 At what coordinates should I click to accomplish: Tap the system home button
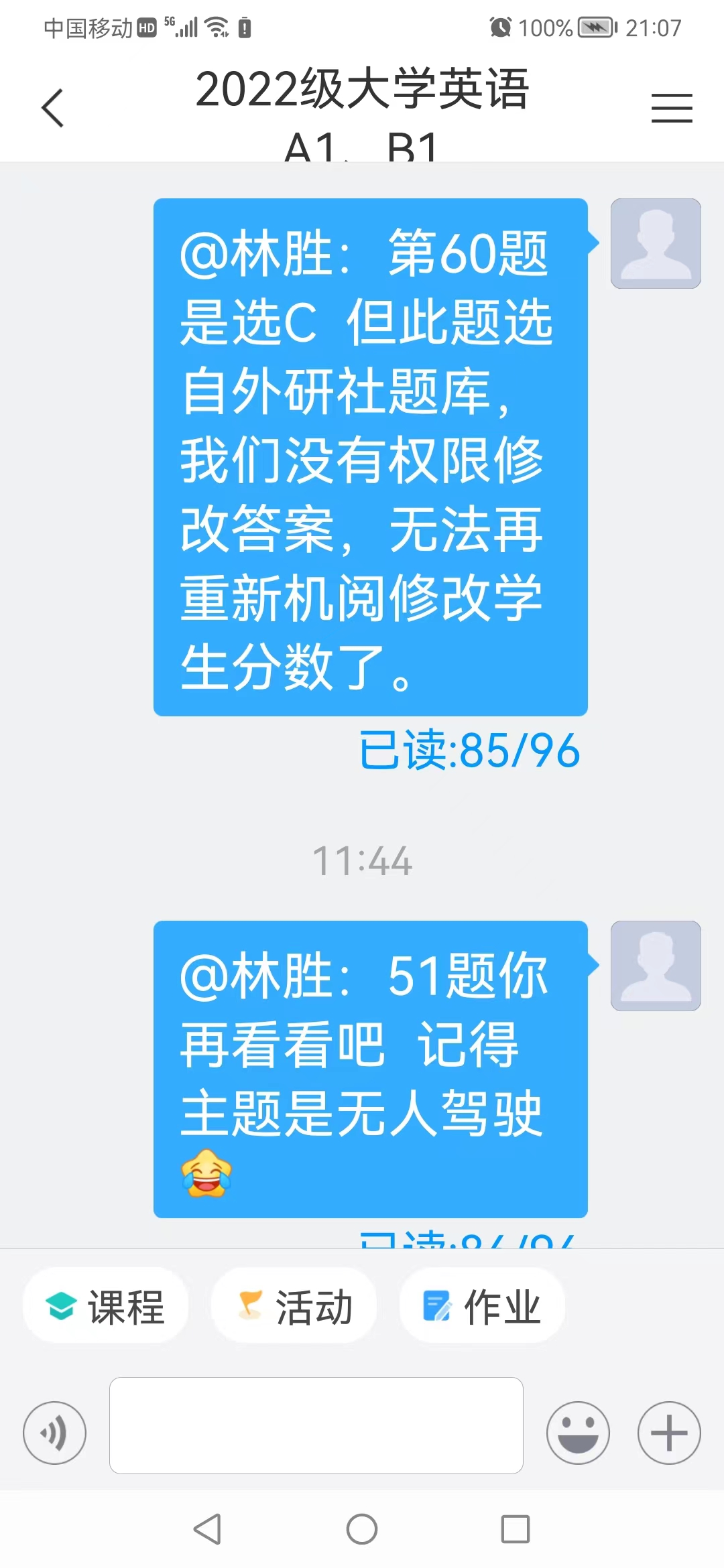pyautogui.click(x=362, y=1529)
